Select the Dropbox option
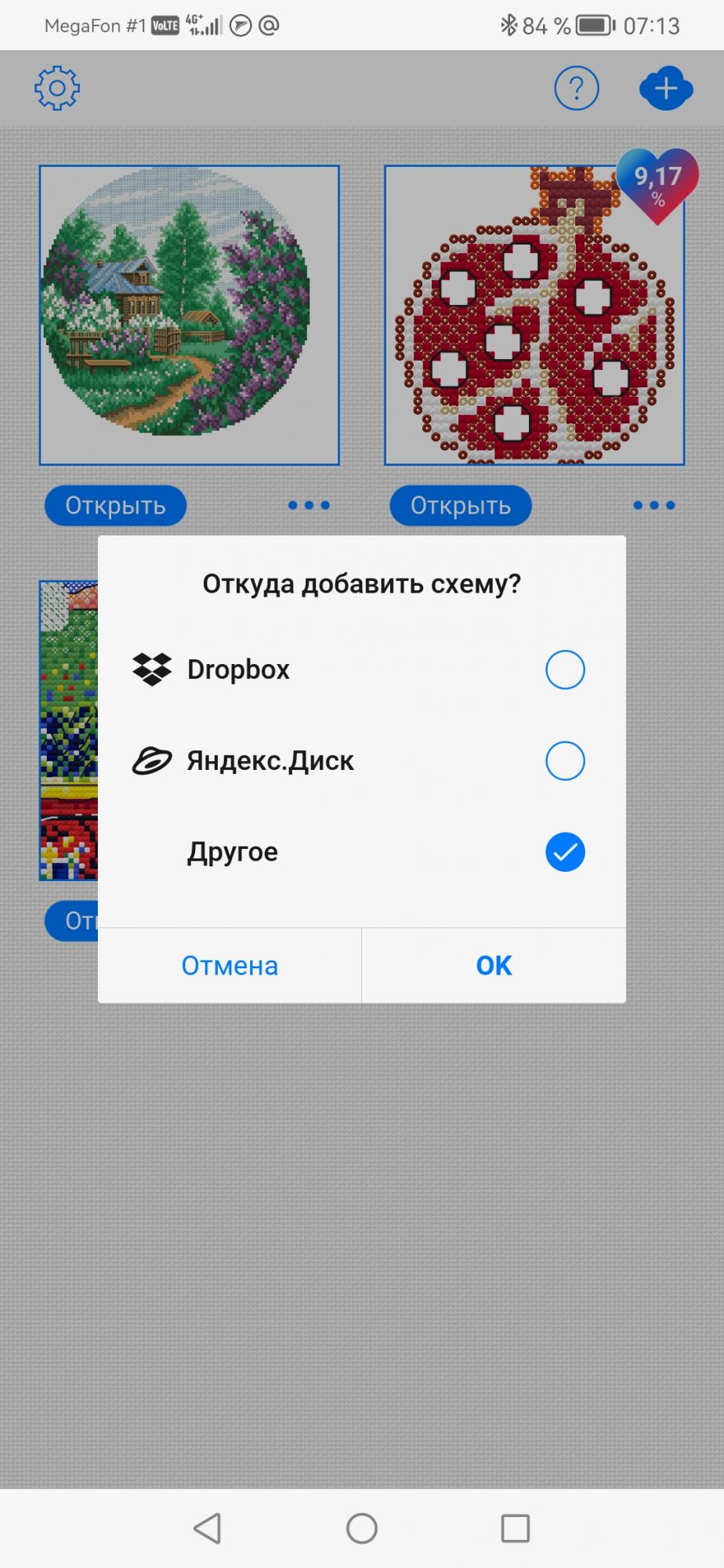The image size is (724, 1568). coord(564,670)
